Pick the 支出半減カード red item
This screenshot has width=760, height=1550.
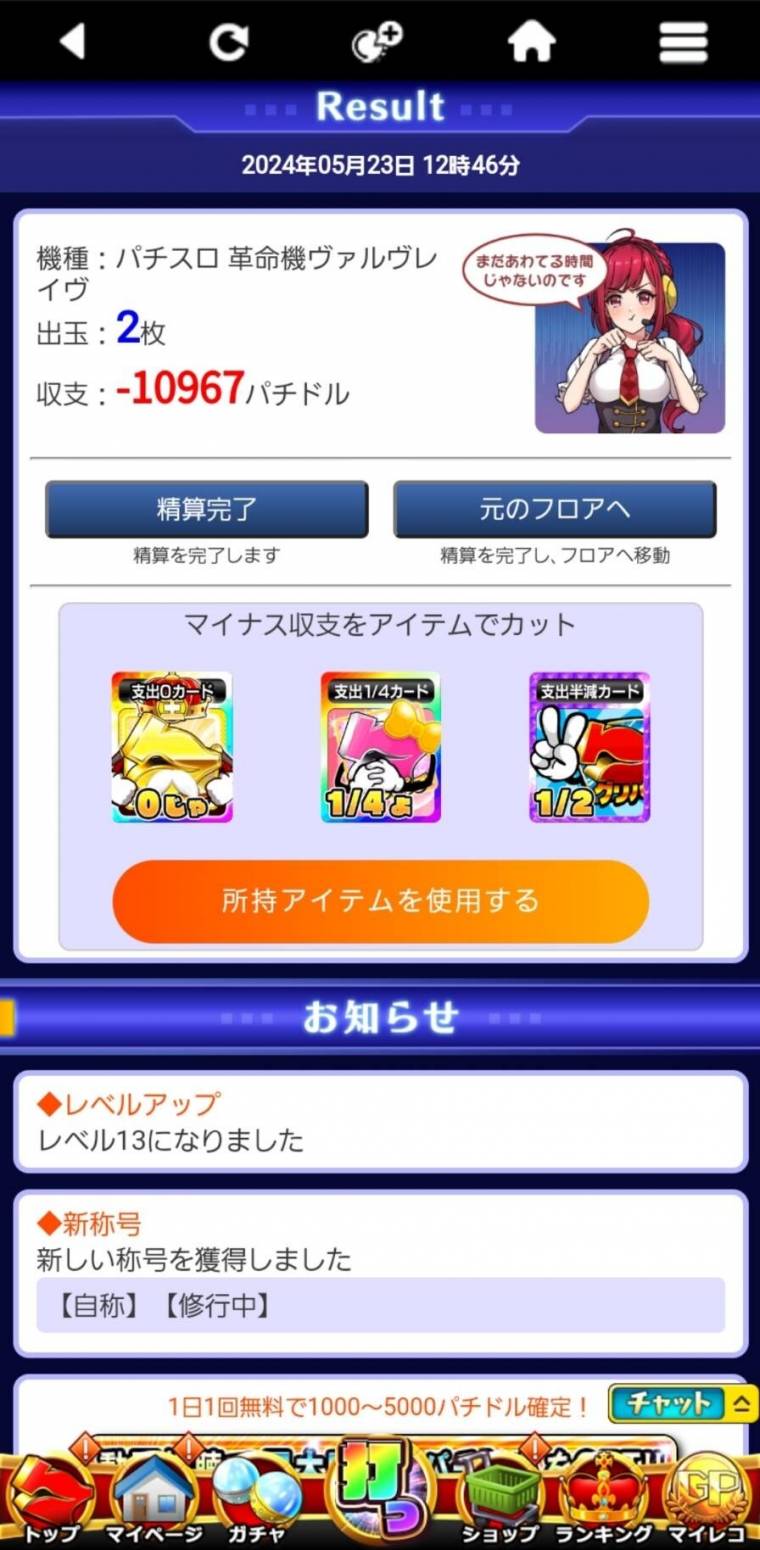click(x=588, y=748)
